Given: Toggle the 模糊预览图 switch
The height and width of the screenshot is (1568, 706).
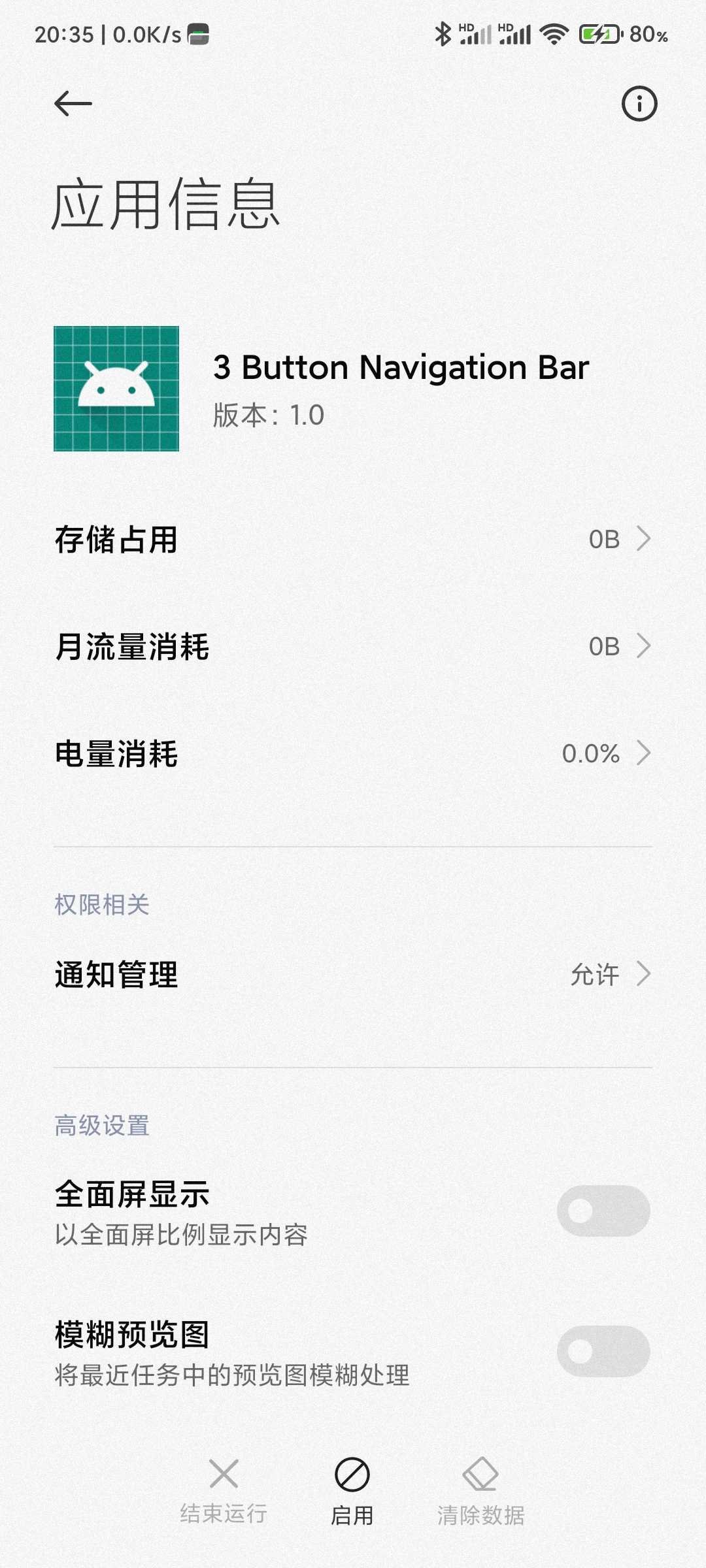Looking at the screenshot, I should (x=603, y=1351).
